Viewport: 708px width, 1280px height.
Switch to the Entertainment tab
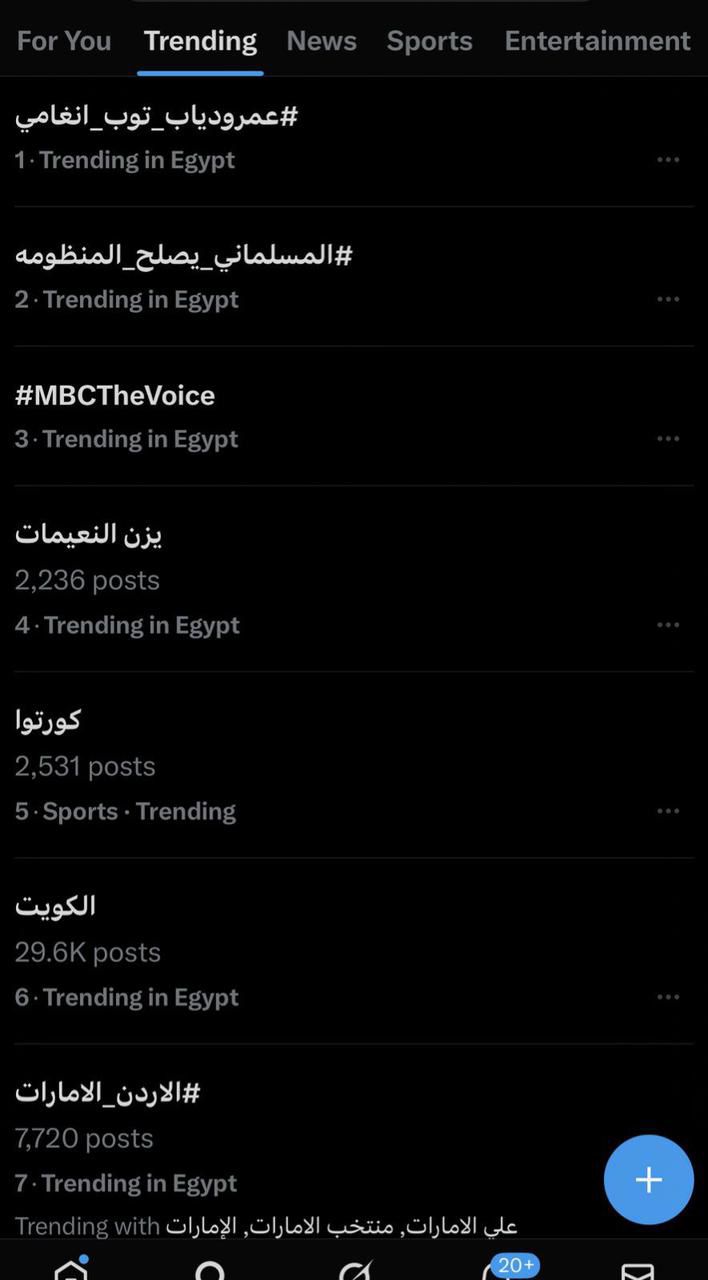point(597,41)
